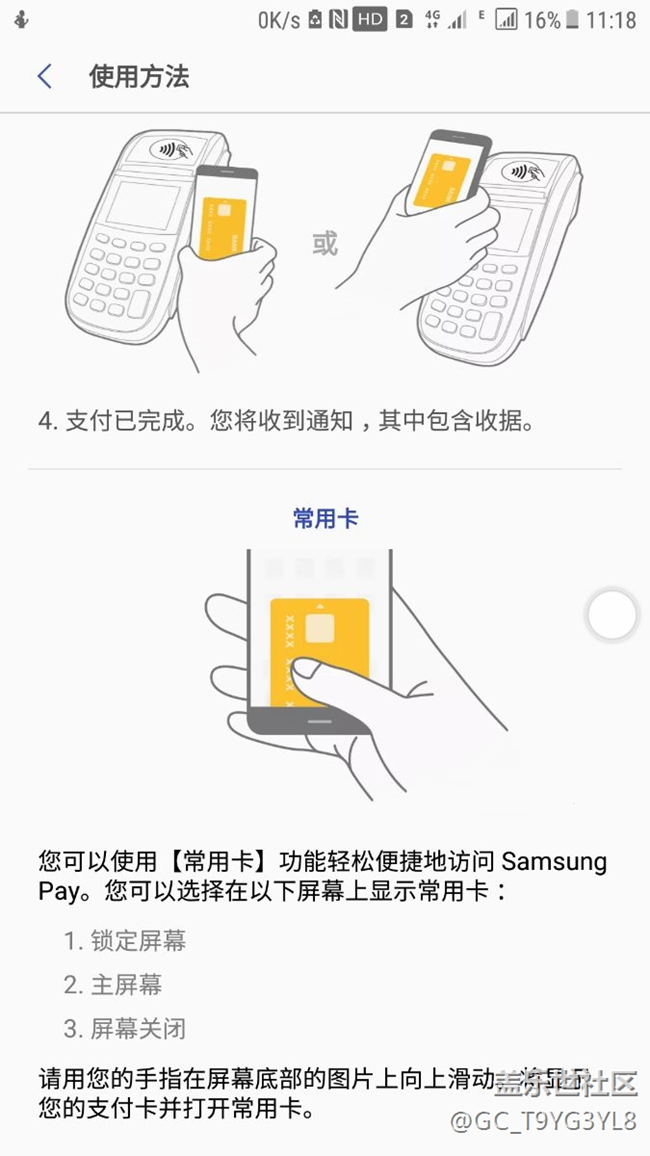This screenshot has height=1156, width=650.
Task: Tap the floating assistive circle button
Action: click(x=611, y=615)
